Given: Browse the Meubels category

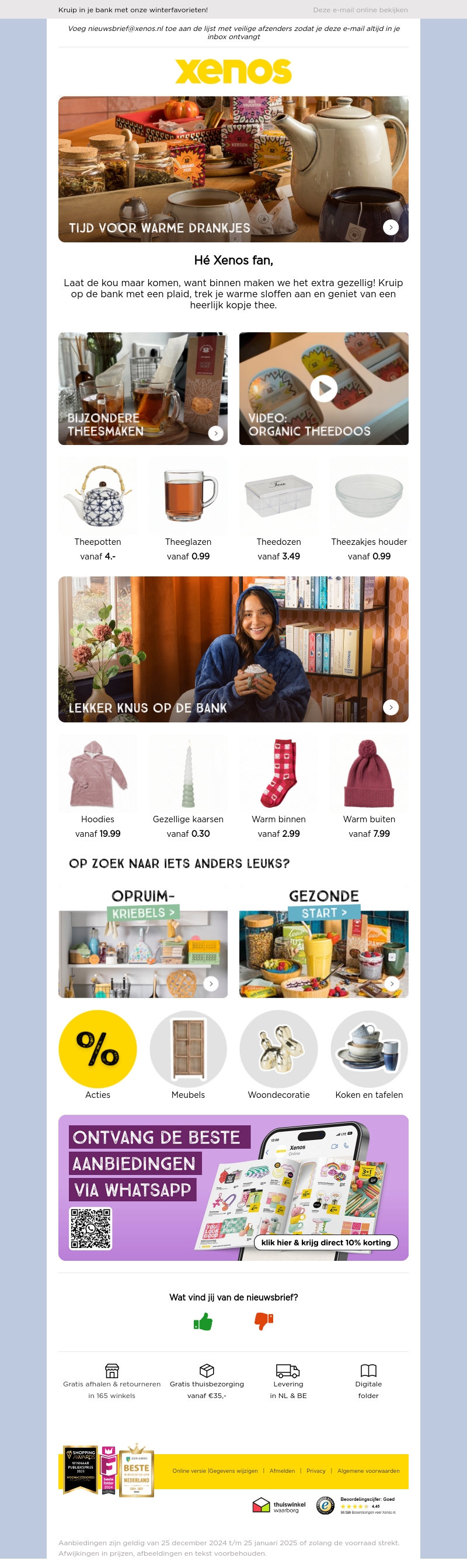Looking at the screenshot, I should [188, 1055].
